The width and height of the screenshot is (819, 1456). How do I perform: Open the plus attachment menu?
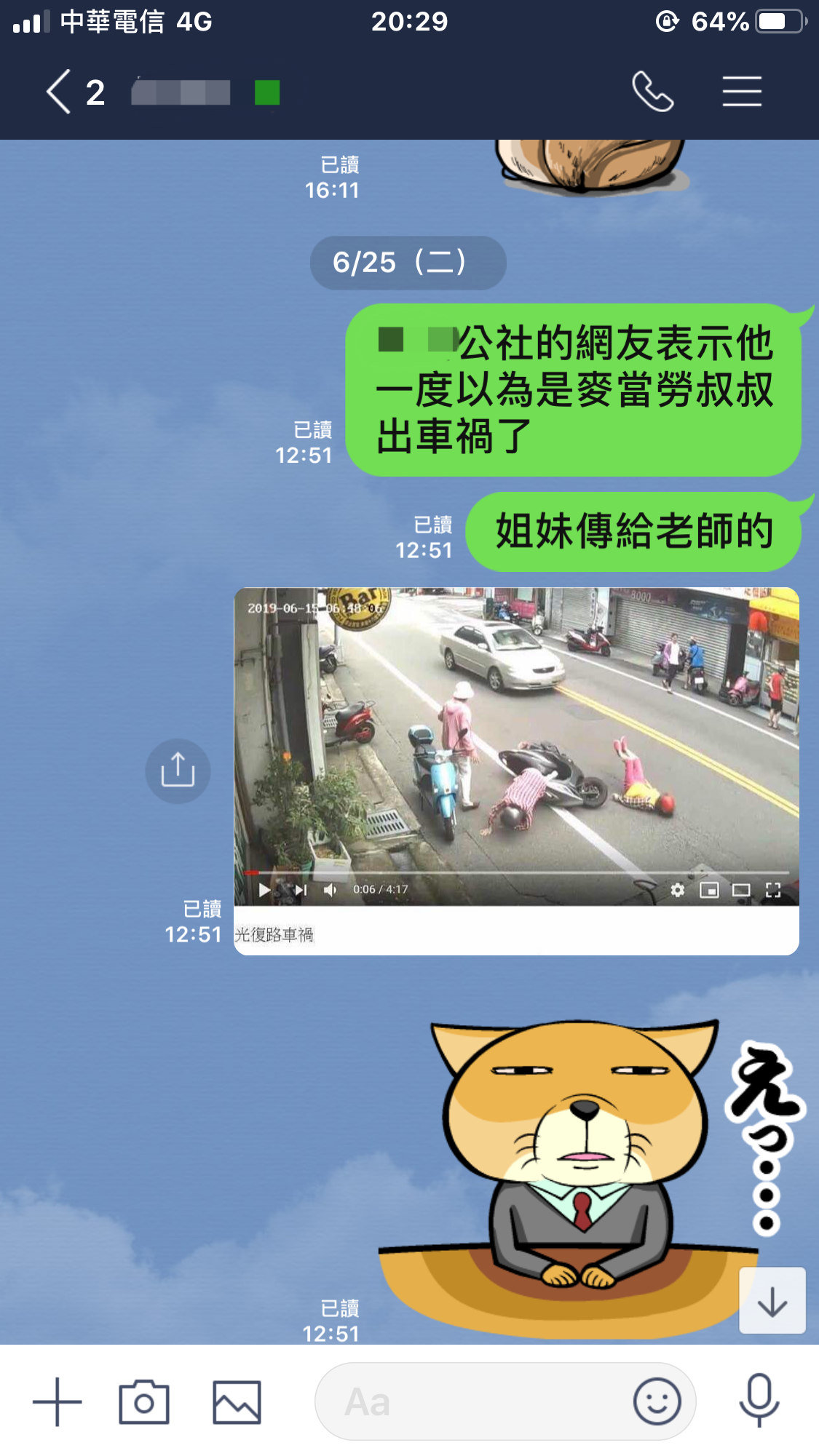coord(57,1401)
